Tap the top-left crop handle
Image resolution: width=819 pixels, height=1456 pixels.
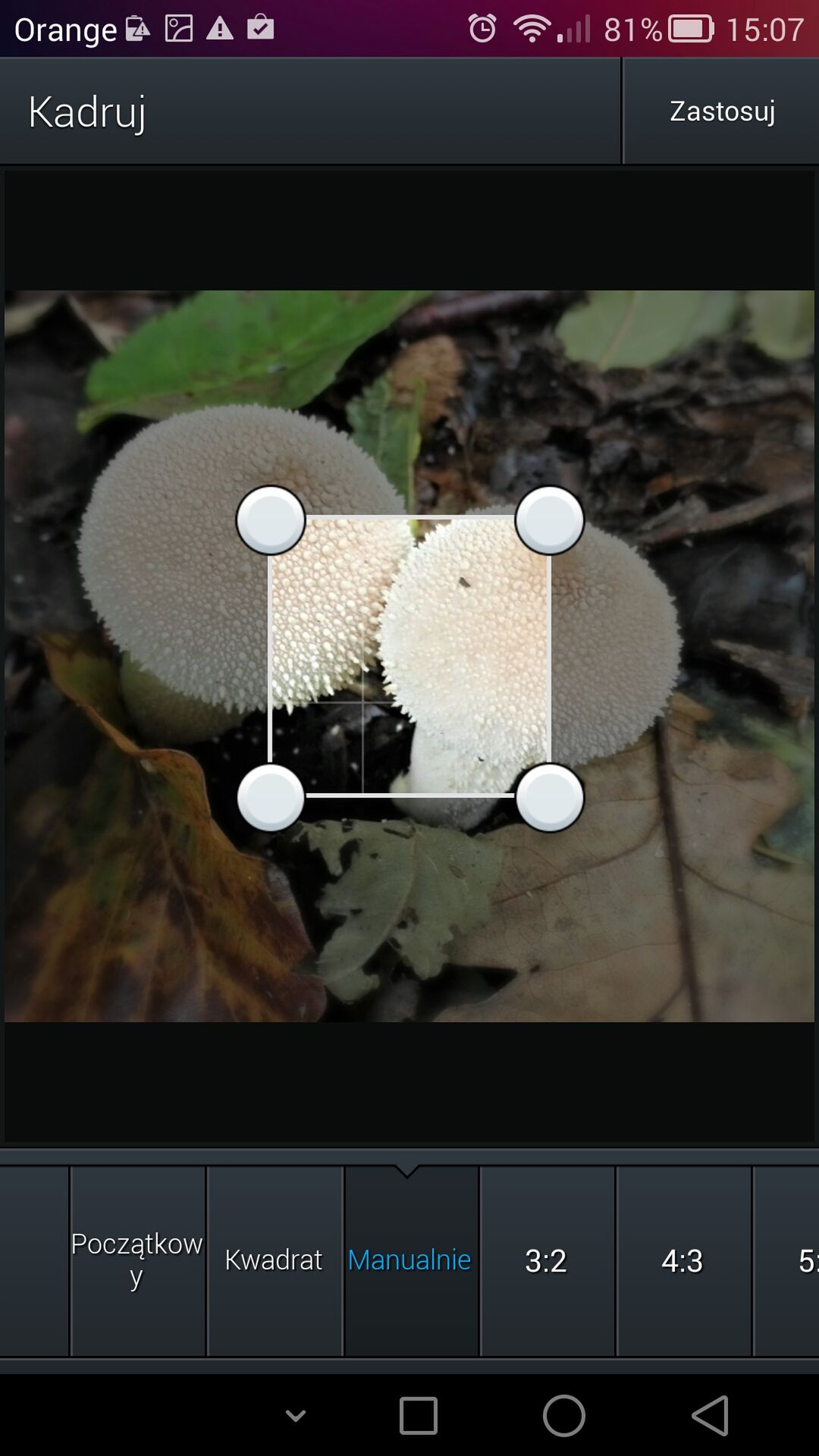271,520
